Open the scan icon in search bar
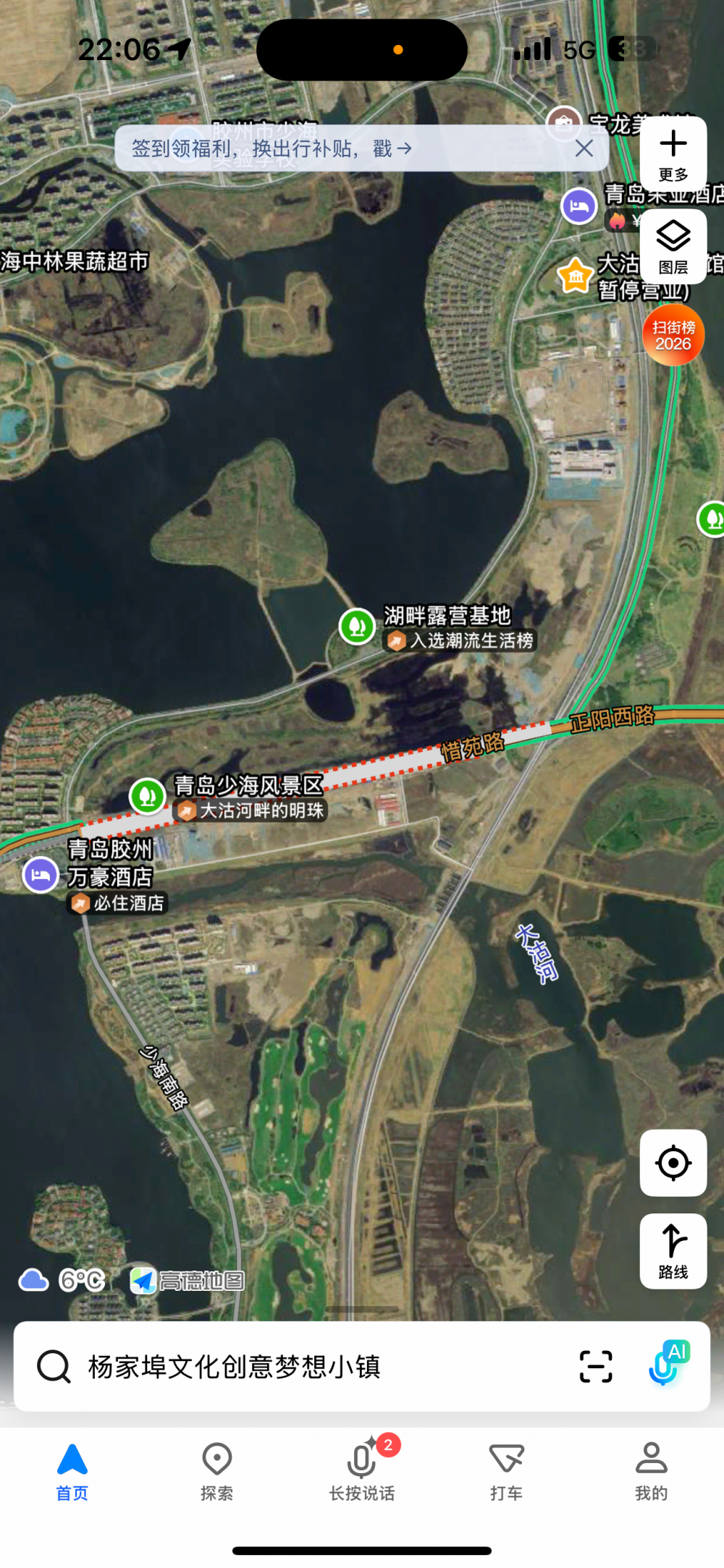The height and width of the screenshot is (1568, 724). 596,1367
